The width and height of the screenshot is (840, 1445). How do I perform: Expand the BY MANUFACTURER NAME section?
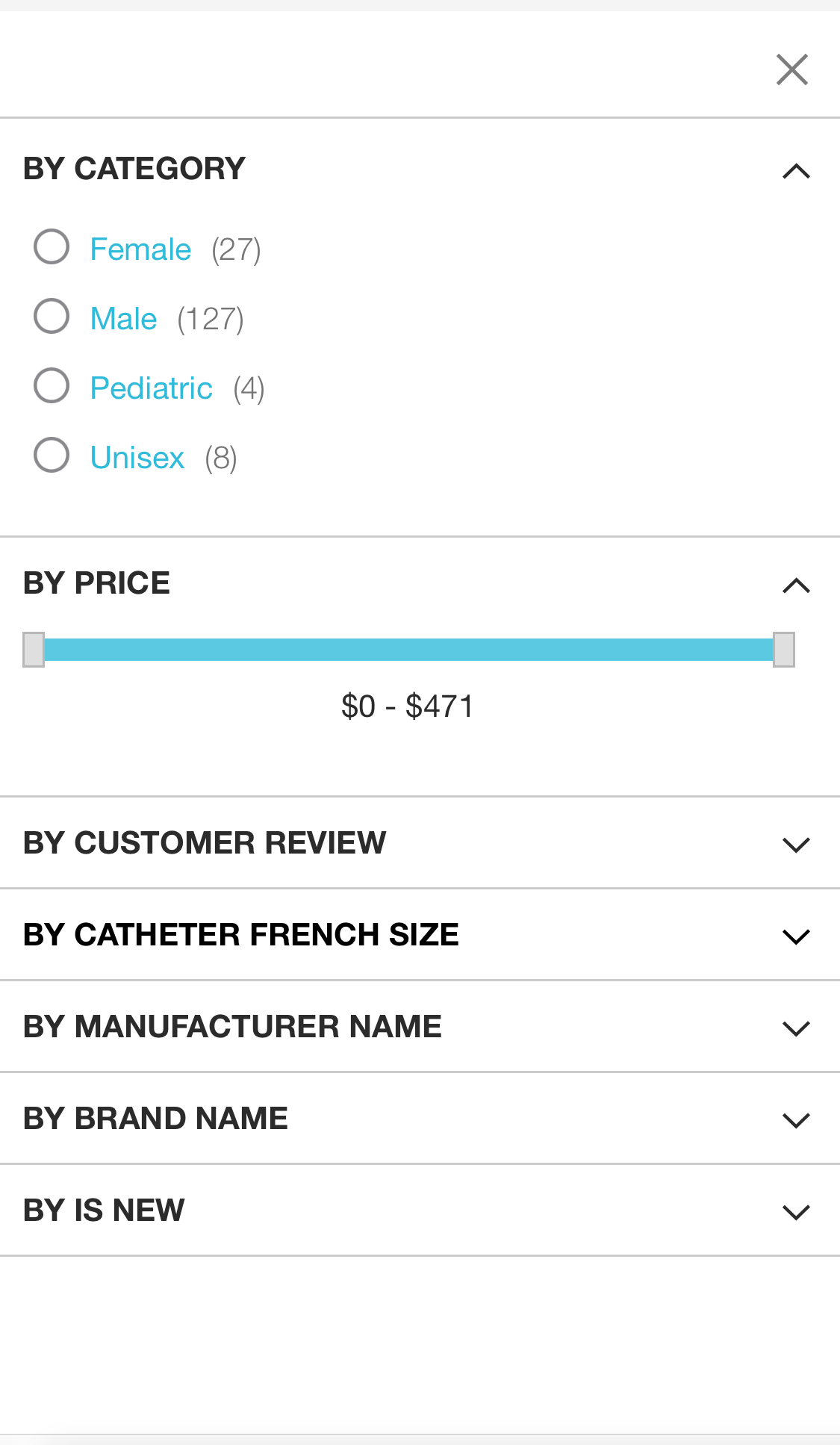point(797,1027)
